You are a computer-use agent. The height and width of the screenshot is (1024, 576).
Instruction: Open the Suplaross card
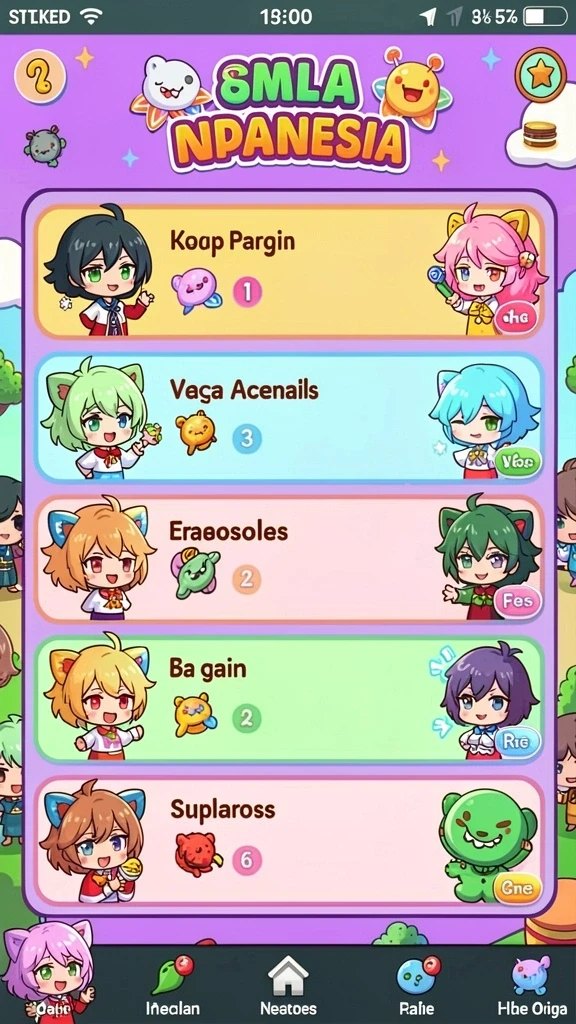point(289,840)
